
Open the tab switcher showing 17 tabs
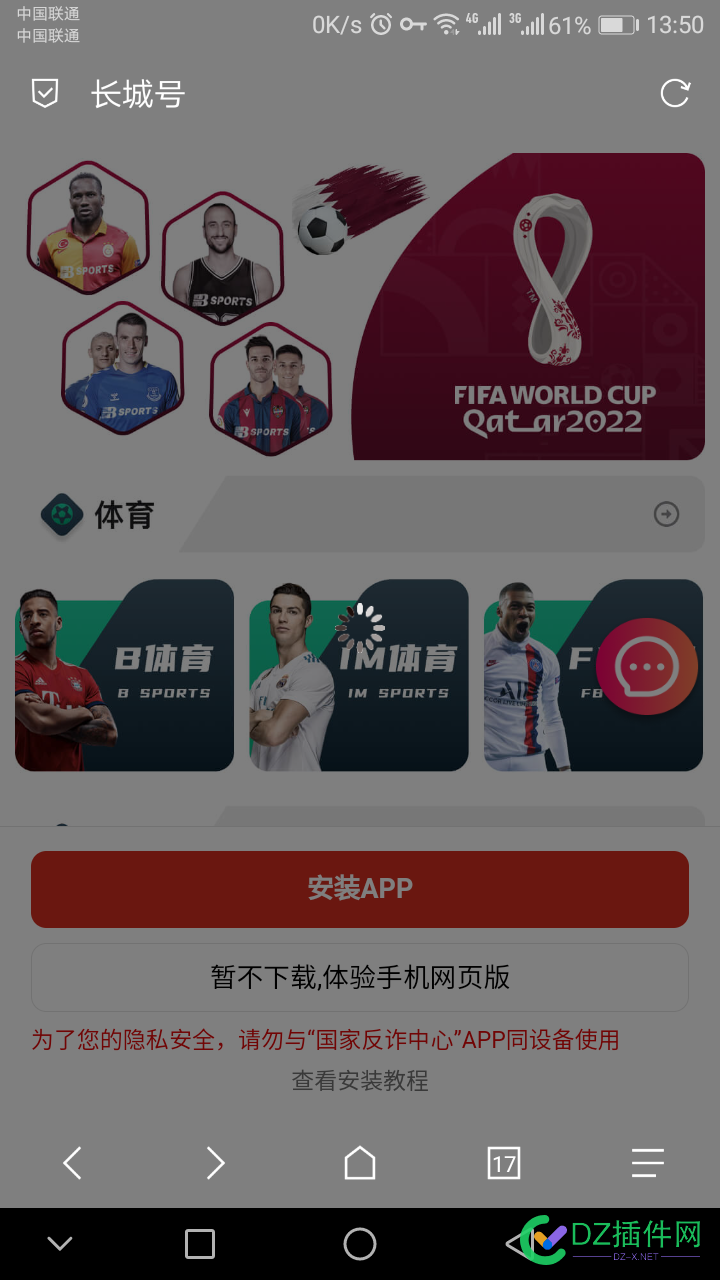[504, 1163]
